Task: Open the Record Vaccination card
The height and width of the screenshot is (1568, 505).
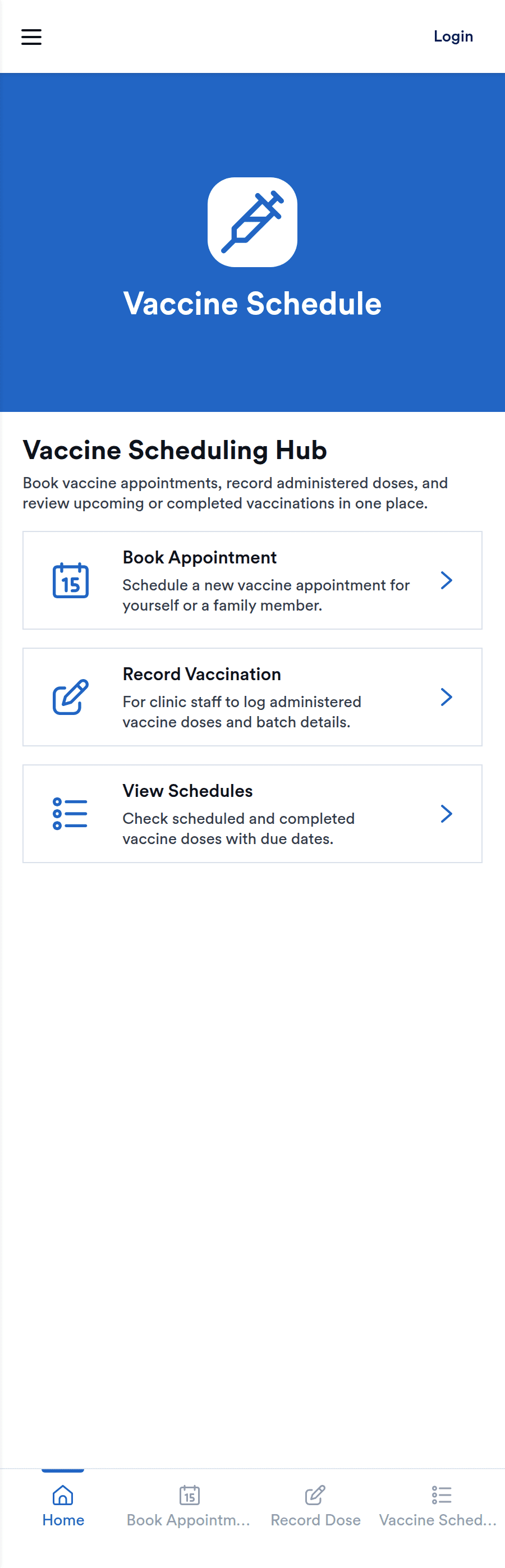Action: point(252,697)
